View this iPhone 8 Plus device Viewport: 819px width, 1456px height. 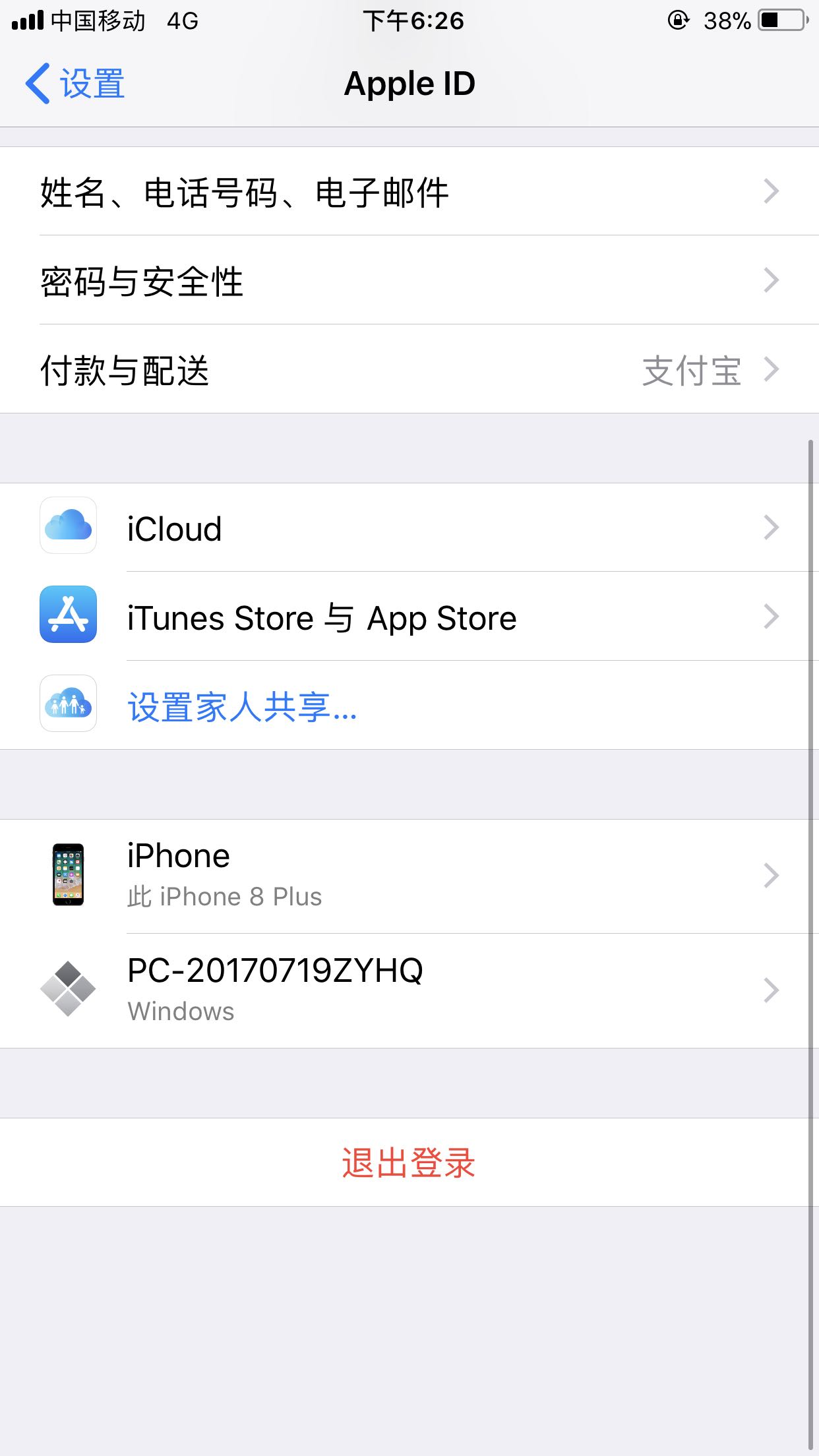click(409, 876)
